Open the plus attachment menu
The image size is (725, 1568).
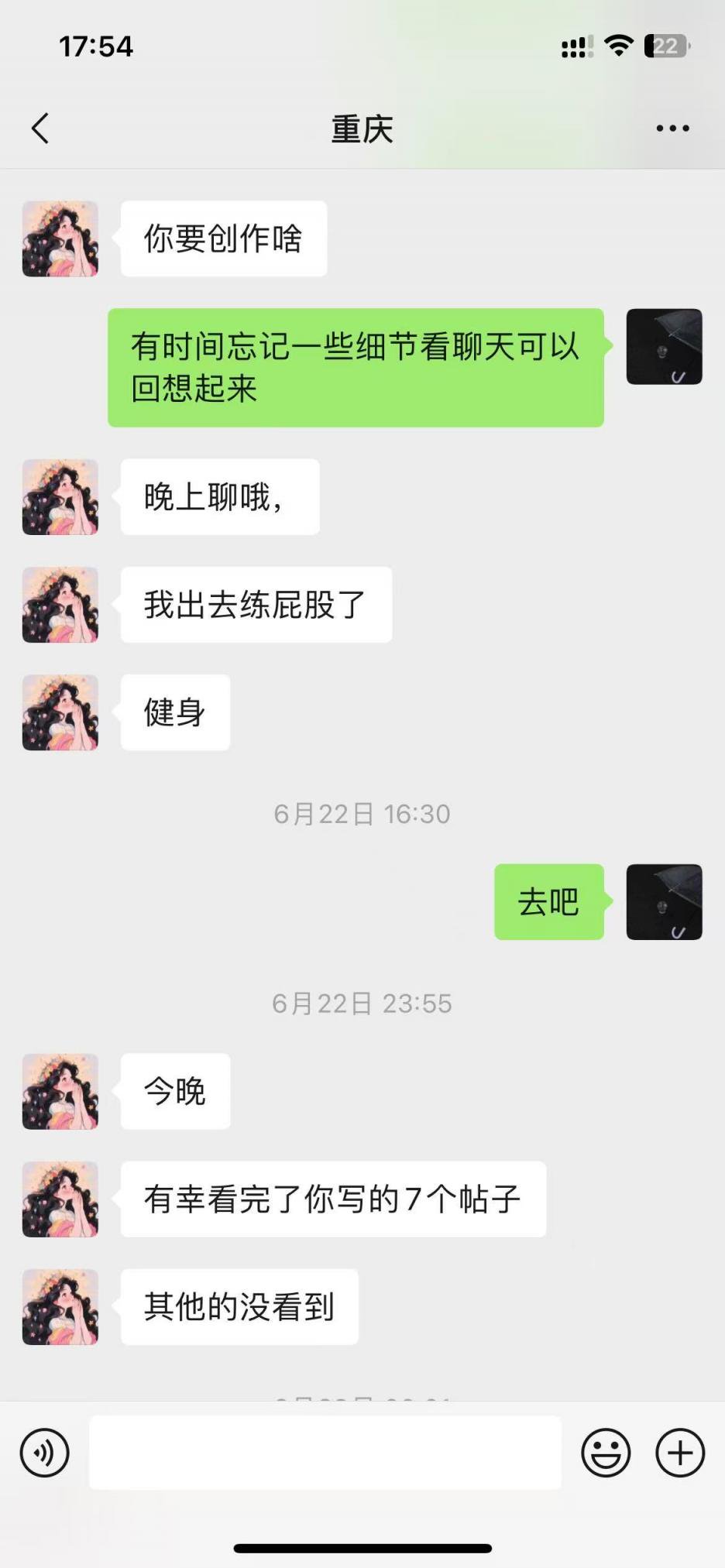[680, 1453]
